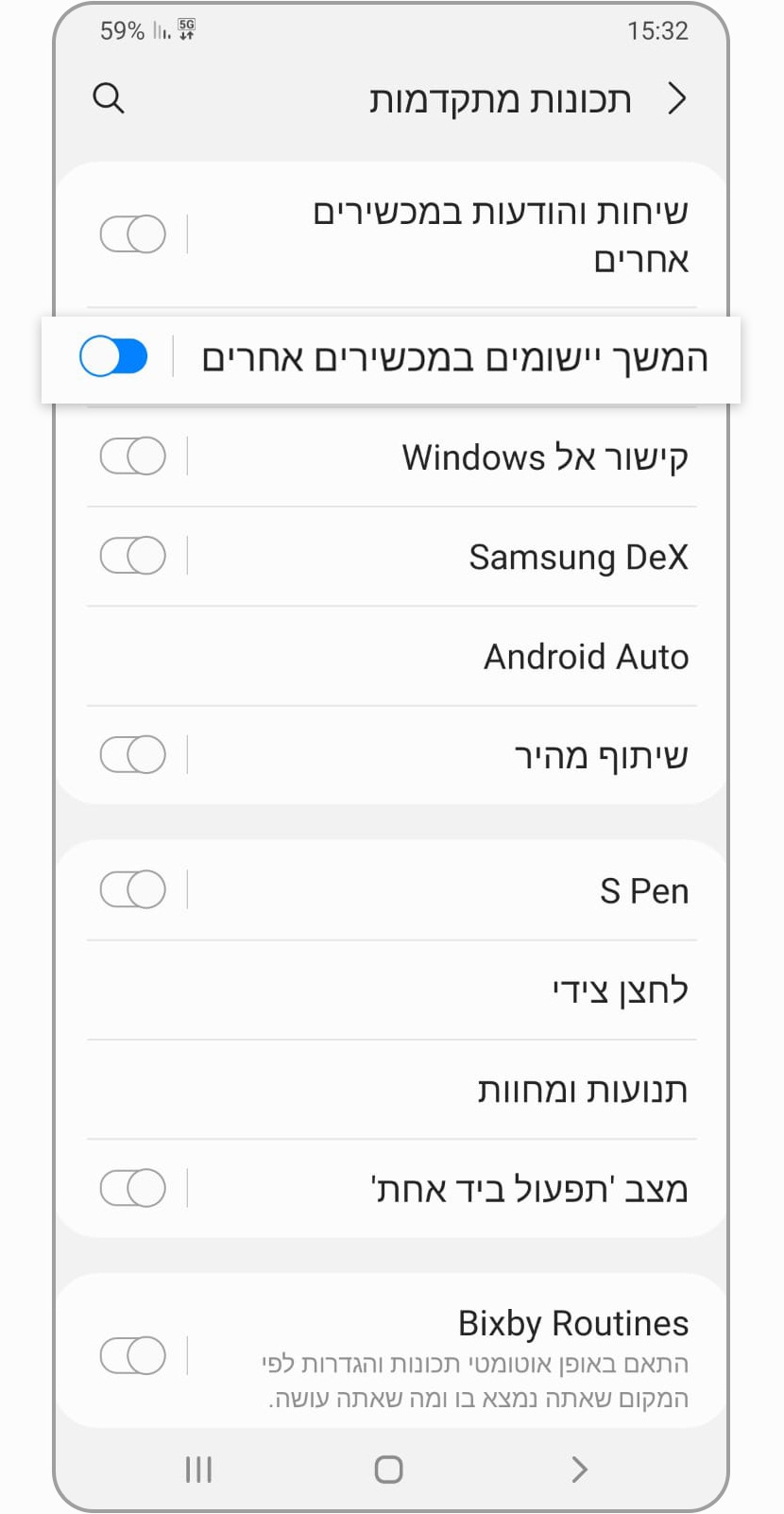
Task: Toggle the one-handed mode switch
Action: click(x=132, y=1188)
